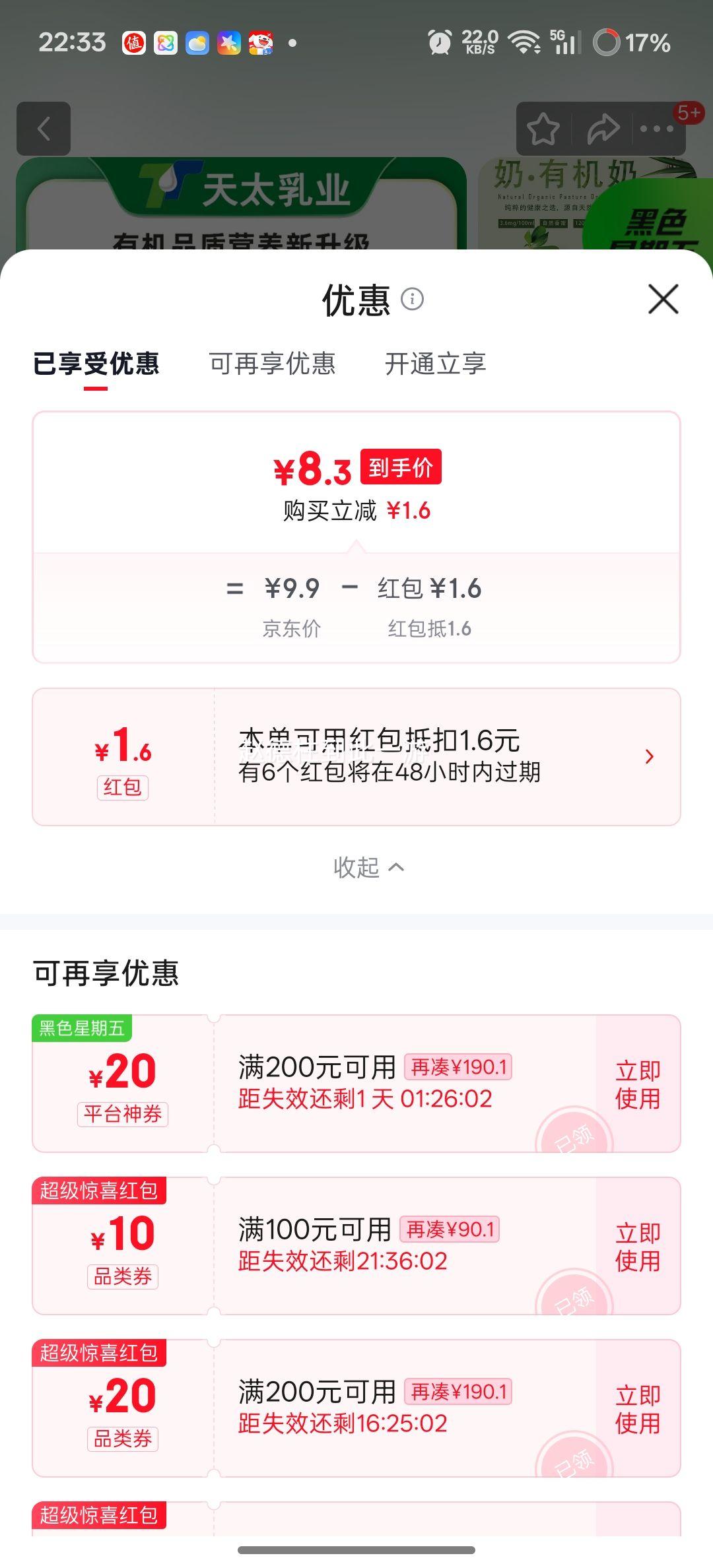Switch to the 可再享优惠 tab

(x=271, y=364)
